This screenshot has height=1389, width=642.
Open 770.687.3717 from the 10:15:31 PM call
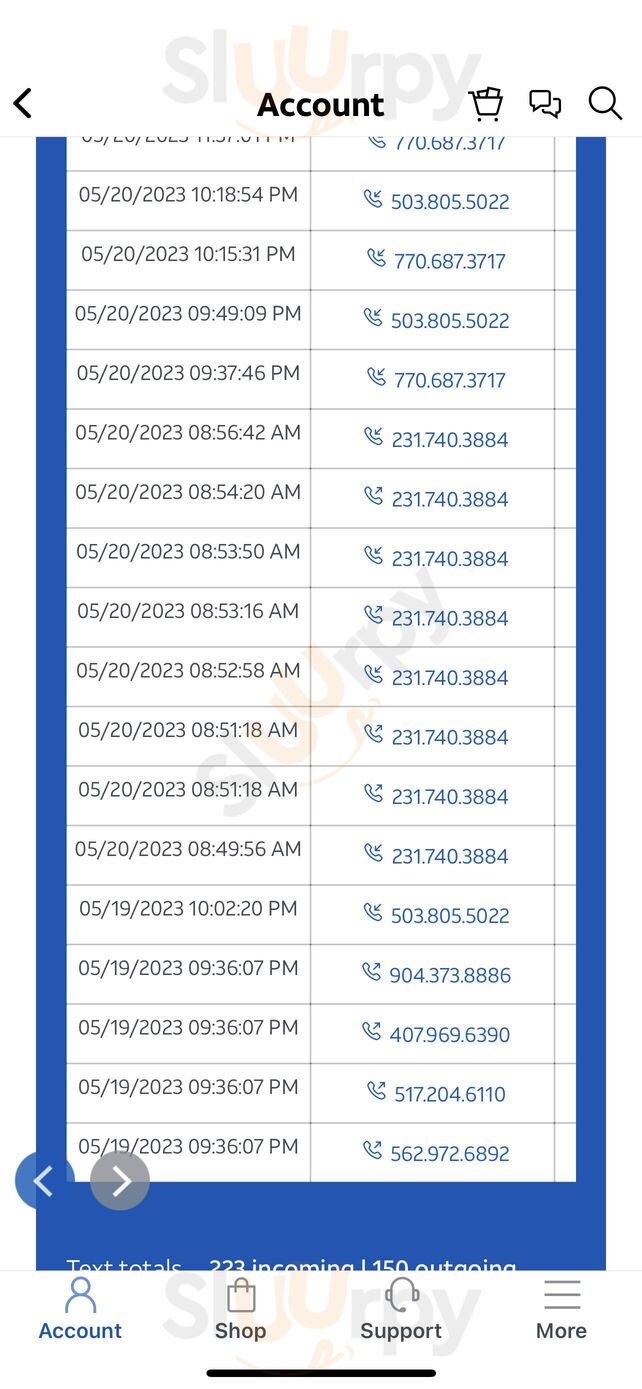coord(449,261)
